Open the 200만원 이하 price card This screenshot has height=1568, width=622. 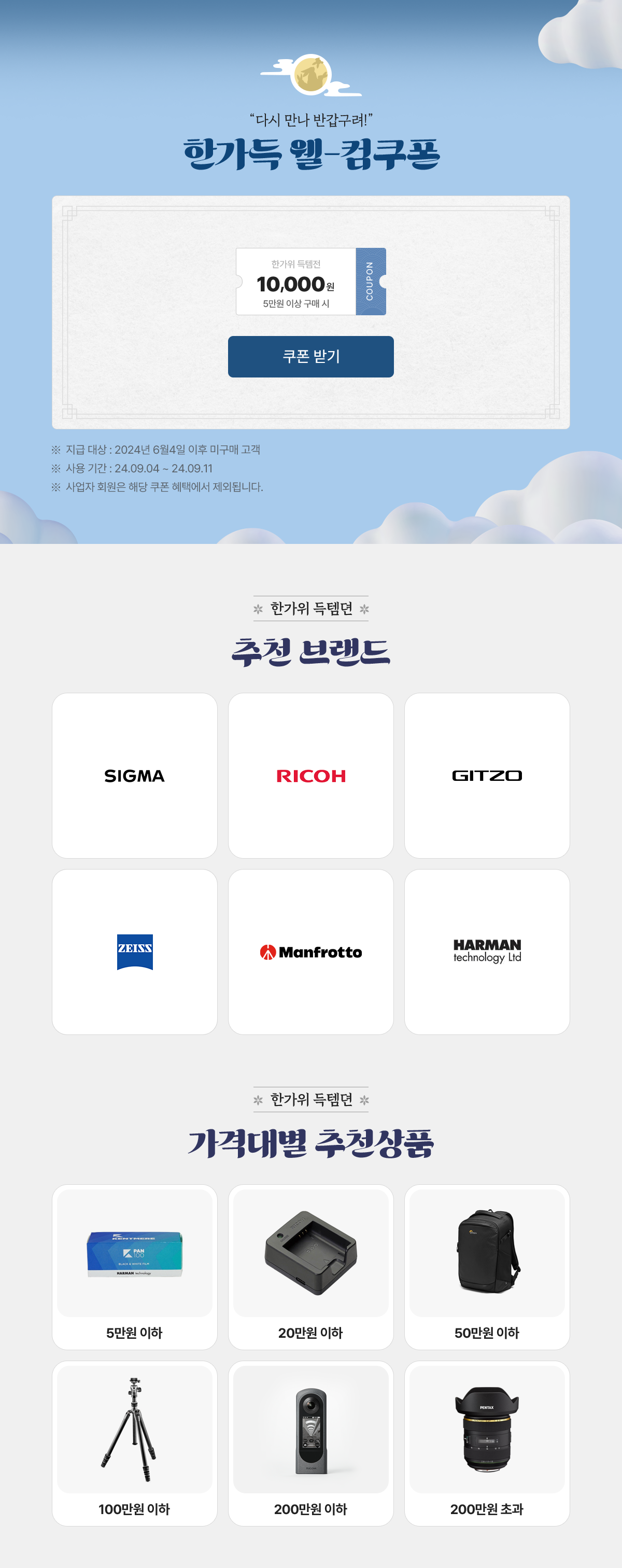tap(310, 1443)
